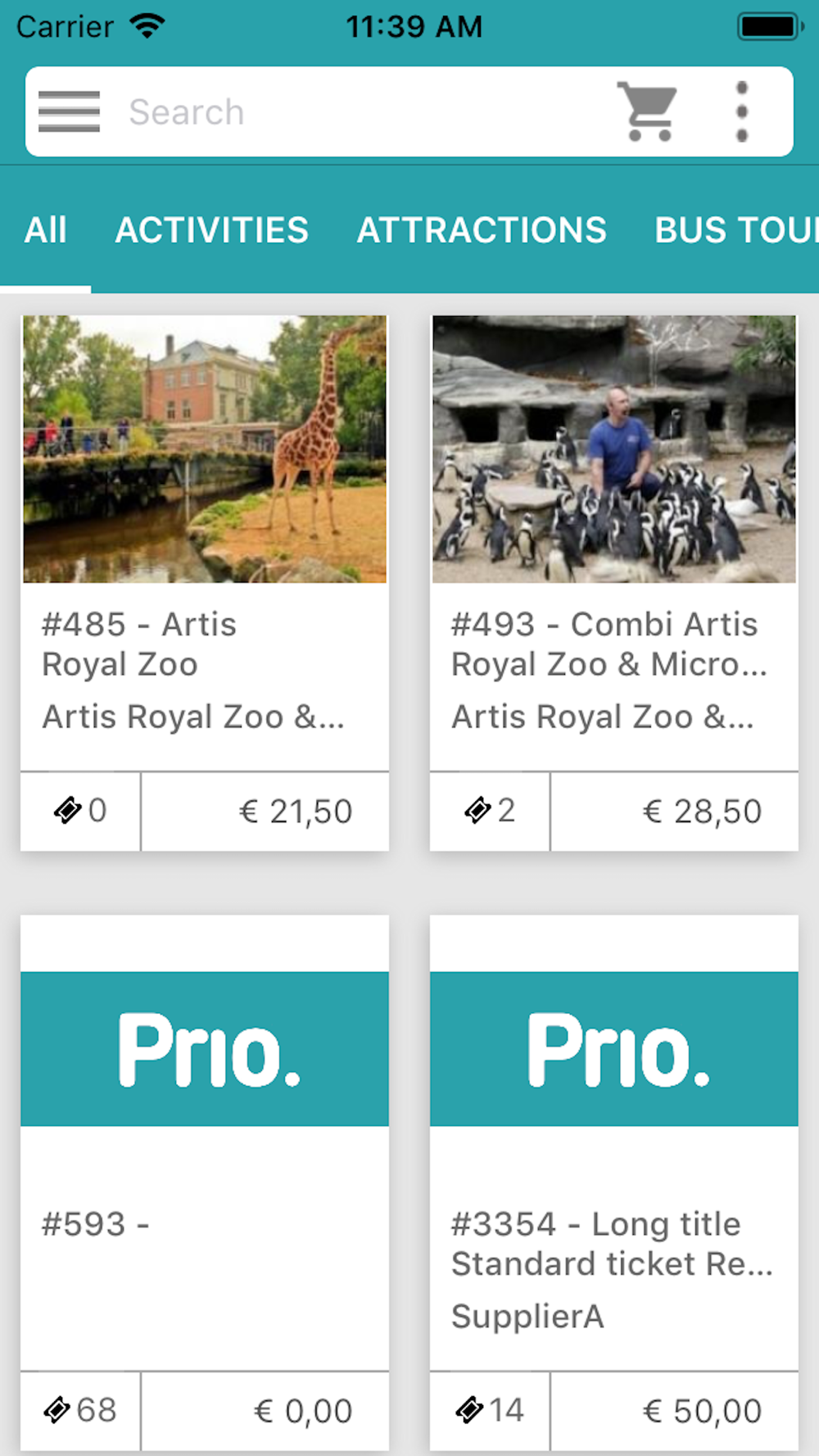Open the #3354 Long title Standard ticket card
819x1456 pixels.
pyautogui.click(x=614, y=1182)
